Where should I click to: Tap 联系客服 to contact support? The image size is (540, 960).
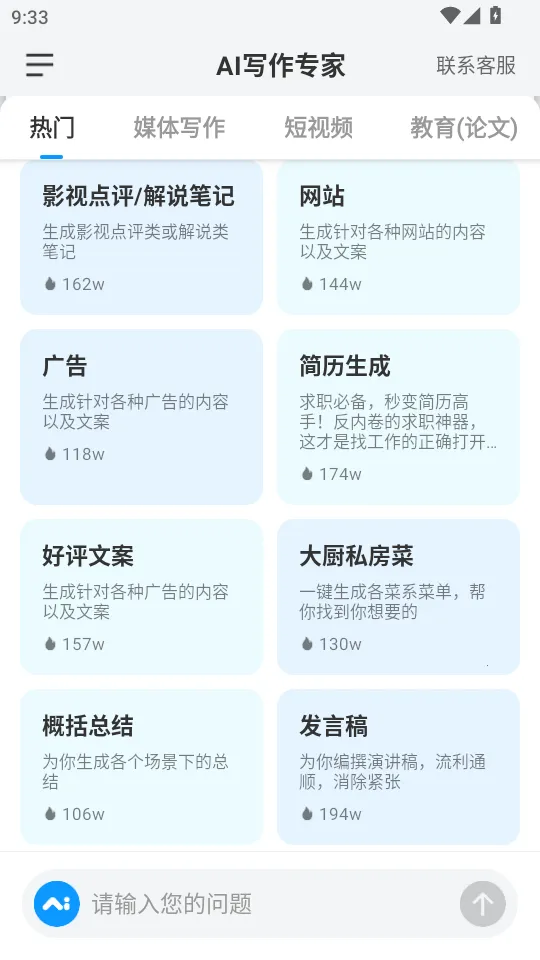[476, 66]
